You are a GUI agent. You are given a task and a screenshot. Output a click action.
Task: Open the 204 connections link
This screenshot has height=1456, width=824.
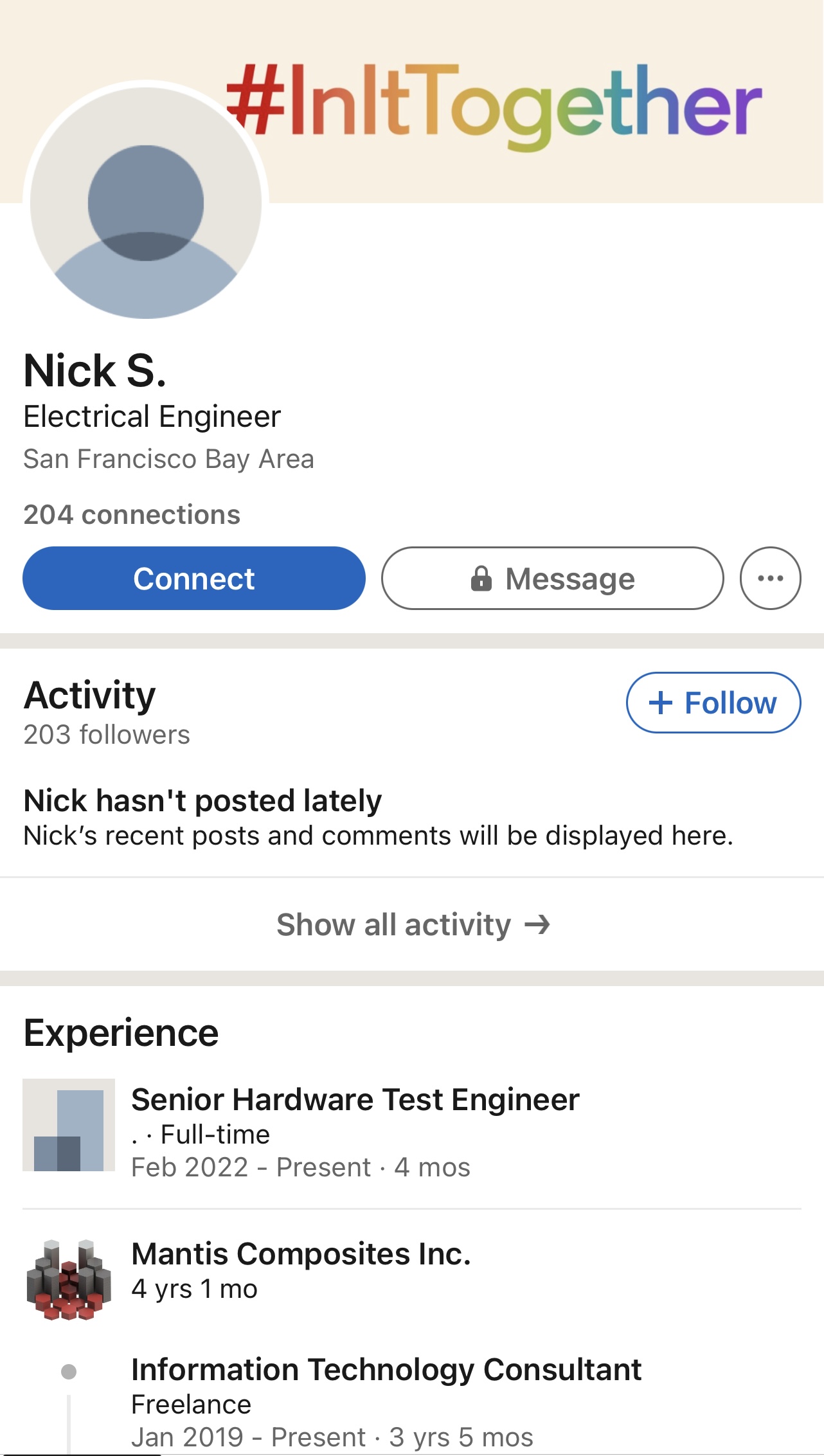132,515
